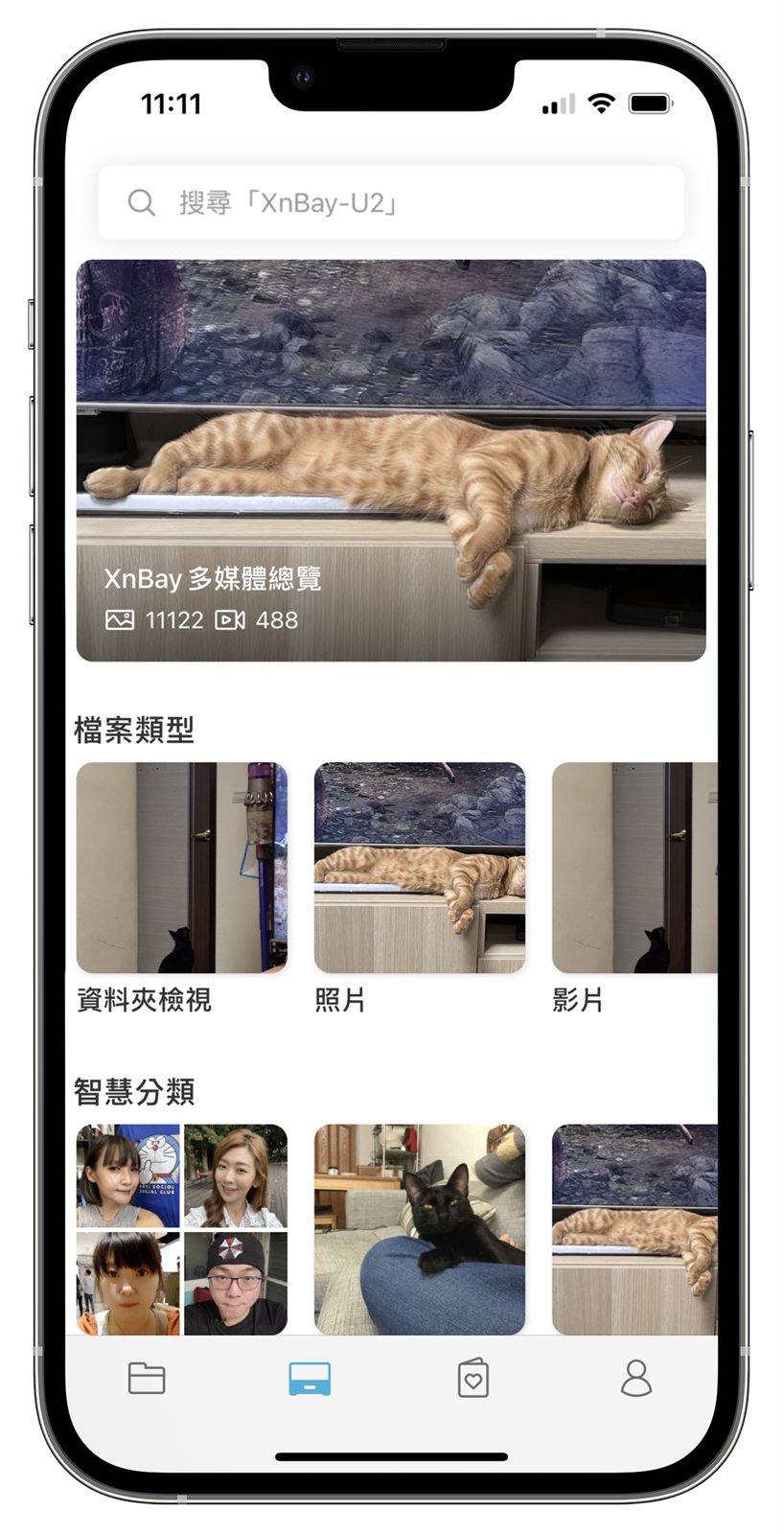Tap the search box for XnBay-U2
784x1534 pixels.
[x=391, y=202]
